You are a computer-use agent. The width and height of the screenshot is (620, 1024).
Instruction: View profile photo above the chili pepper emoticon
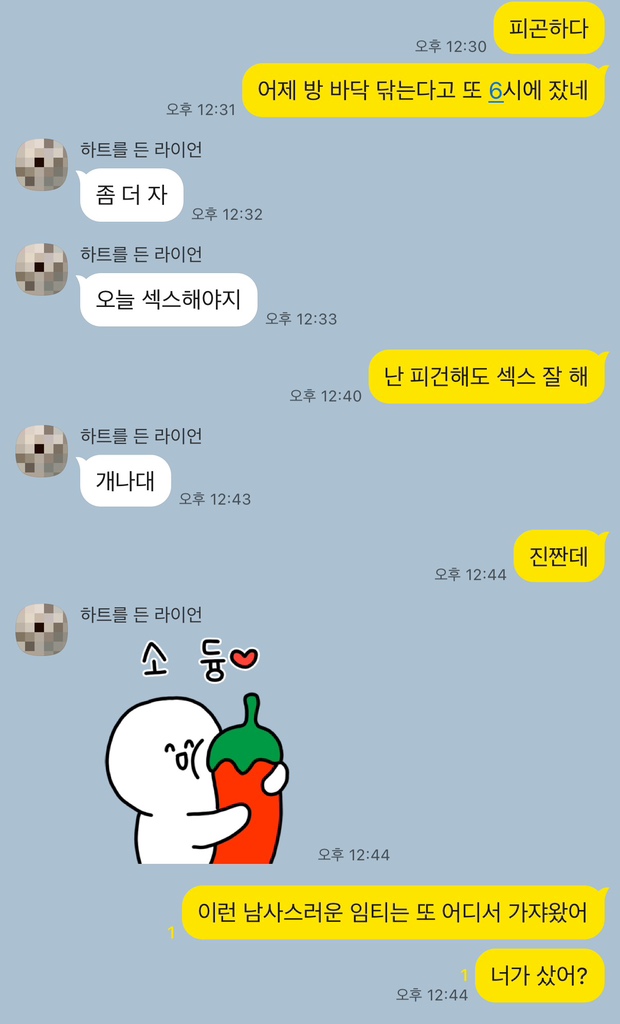pos(41,630)
